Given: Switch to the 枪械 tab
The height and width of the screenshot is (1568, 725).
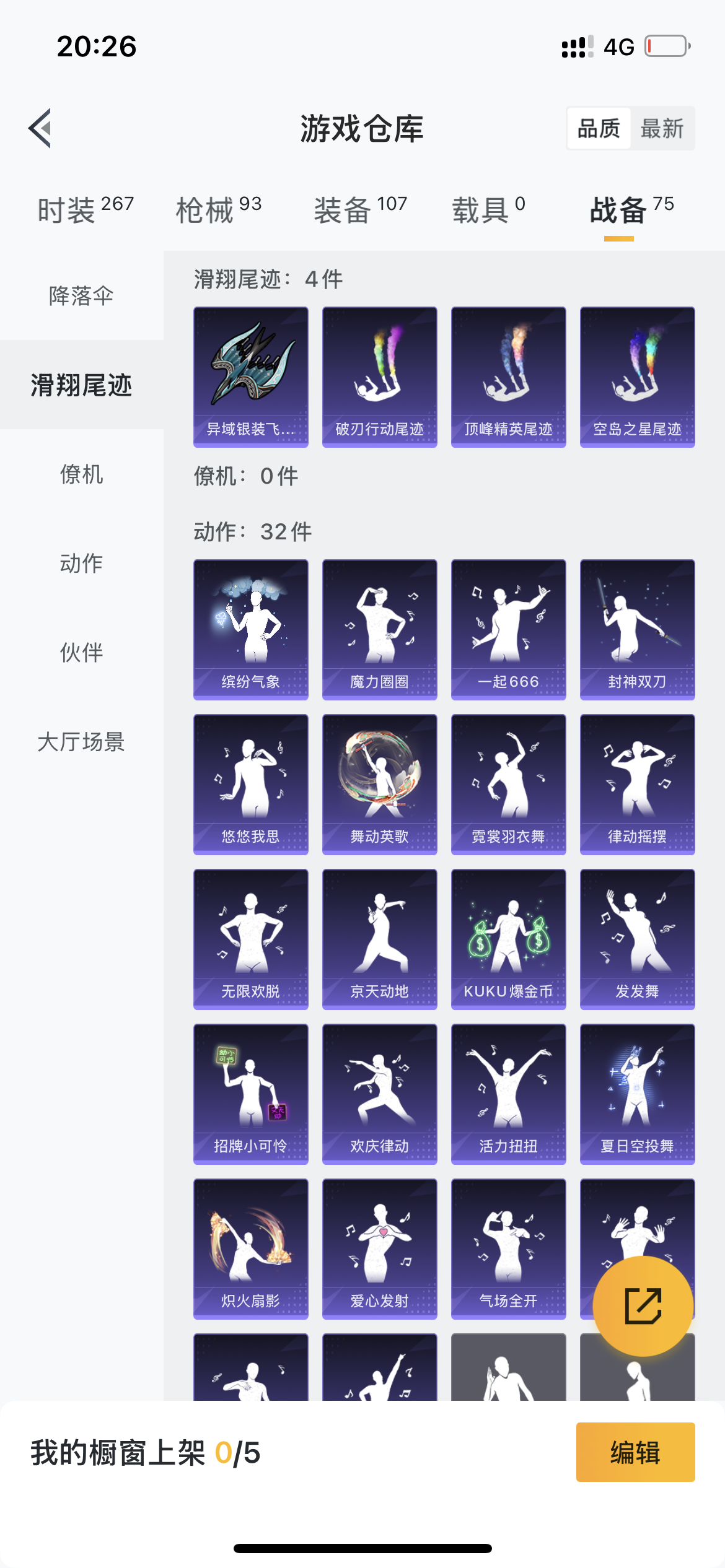Looking at the screenshot, I should (x=218, y=209).
